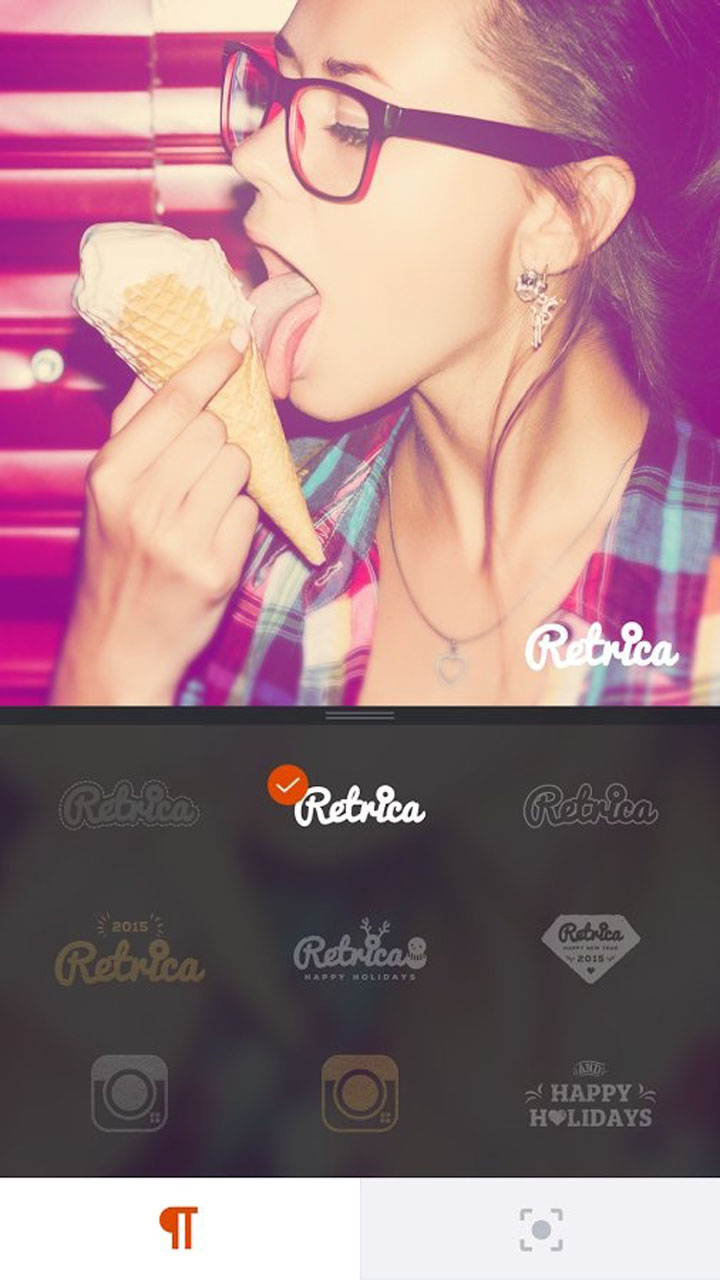Image resolution: width=720 pixels, height=1280 pixels.
Task: Switch to the camera focus tab
Action: click(x=540, y=1228)
